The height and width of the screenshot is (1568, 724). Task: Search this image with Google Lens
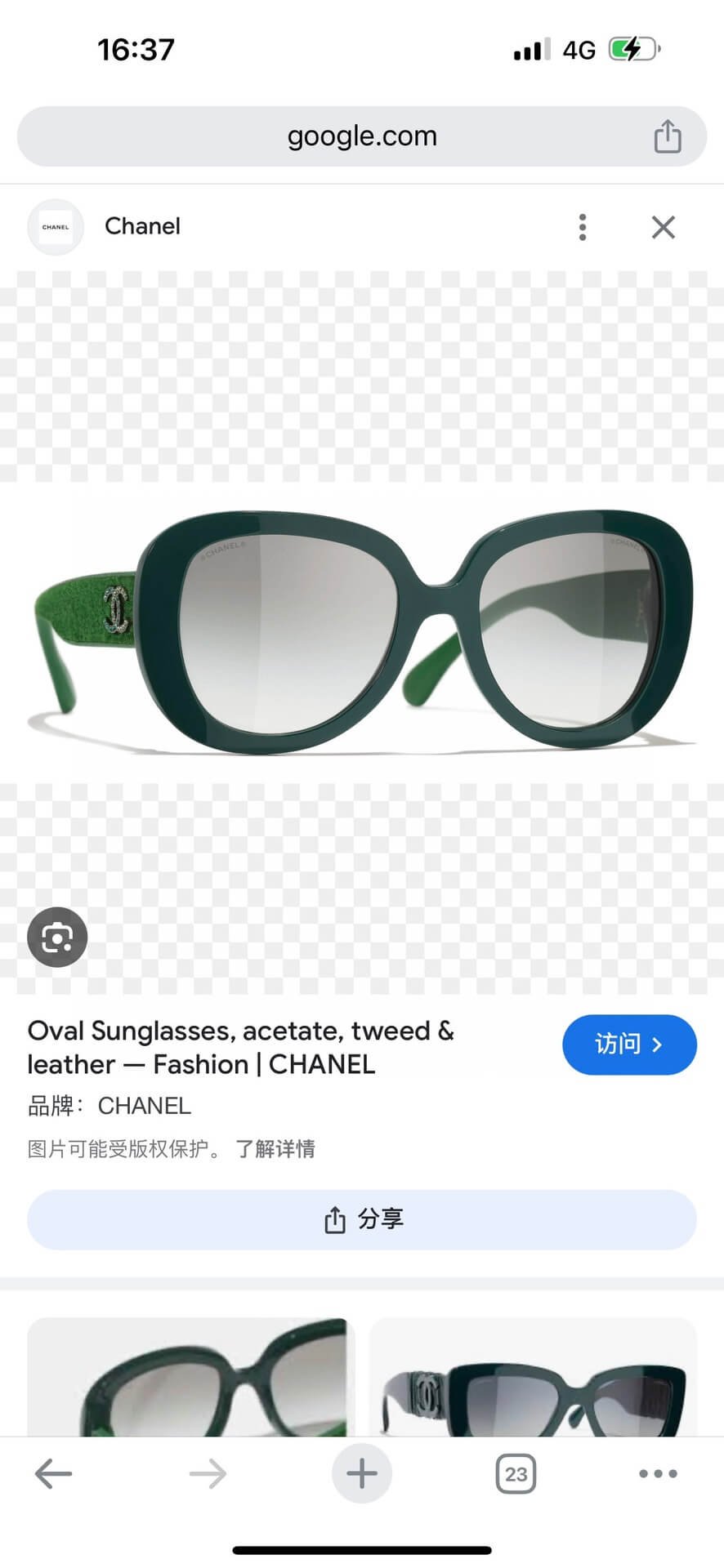tap(57, 937)
